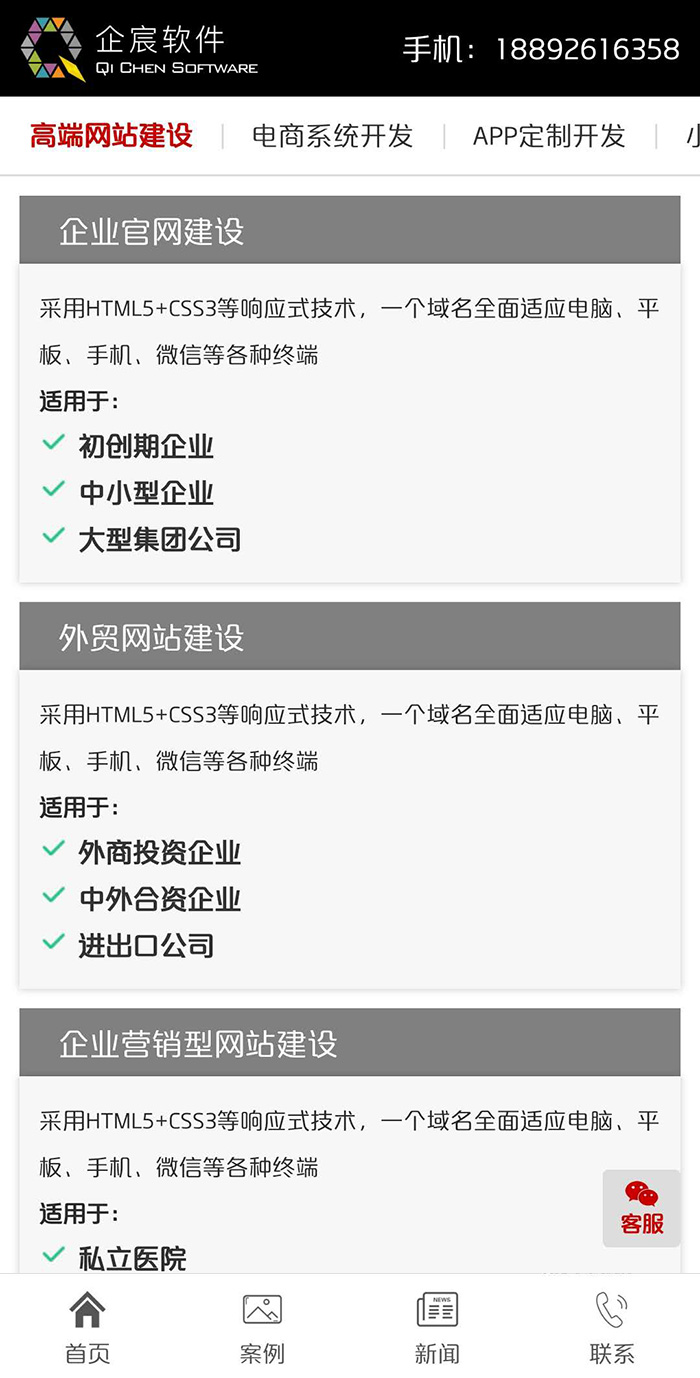The image size is (700, 1378).
Task: Open the APP定制开发 tab
Action: [549, 136]
